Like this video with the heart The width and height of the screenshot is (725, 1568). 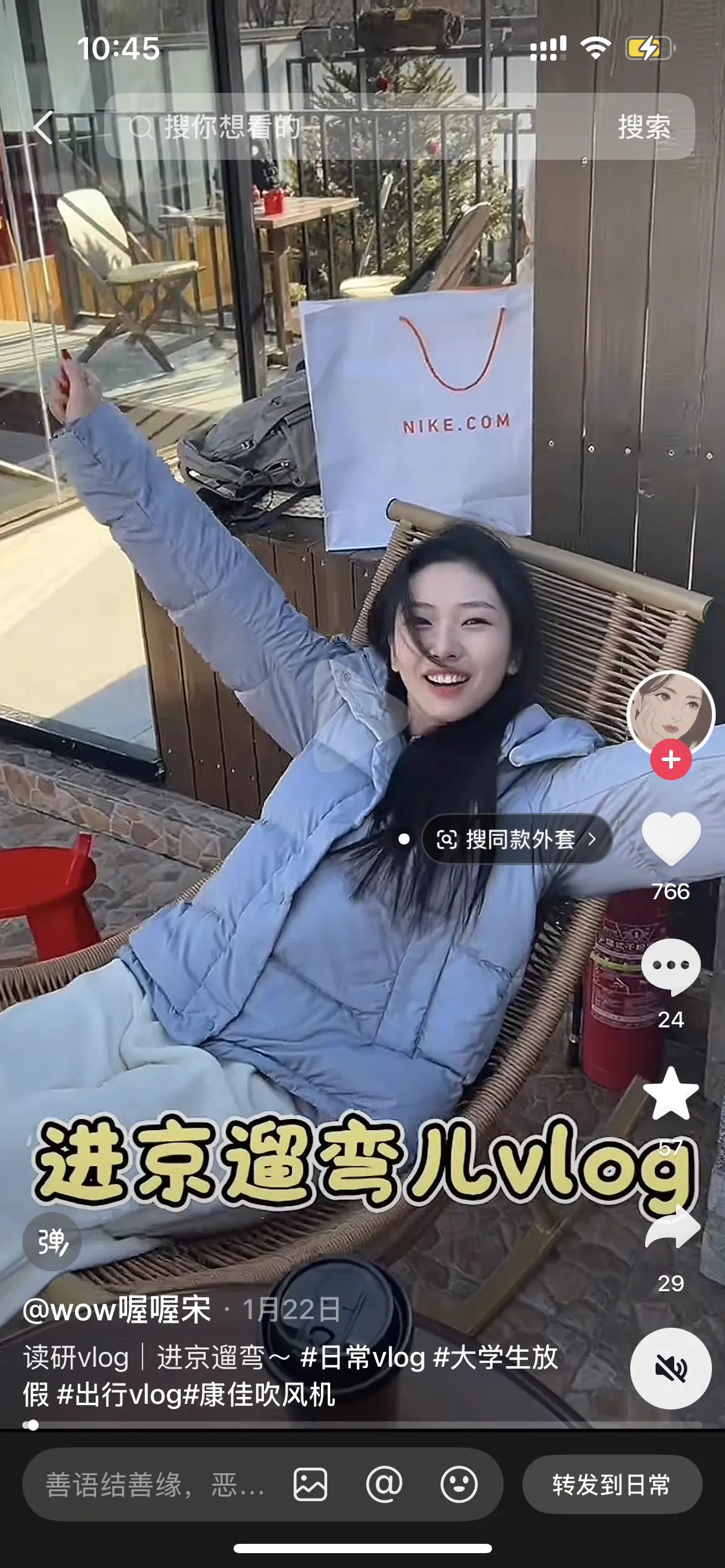click(x=670, y=838)
